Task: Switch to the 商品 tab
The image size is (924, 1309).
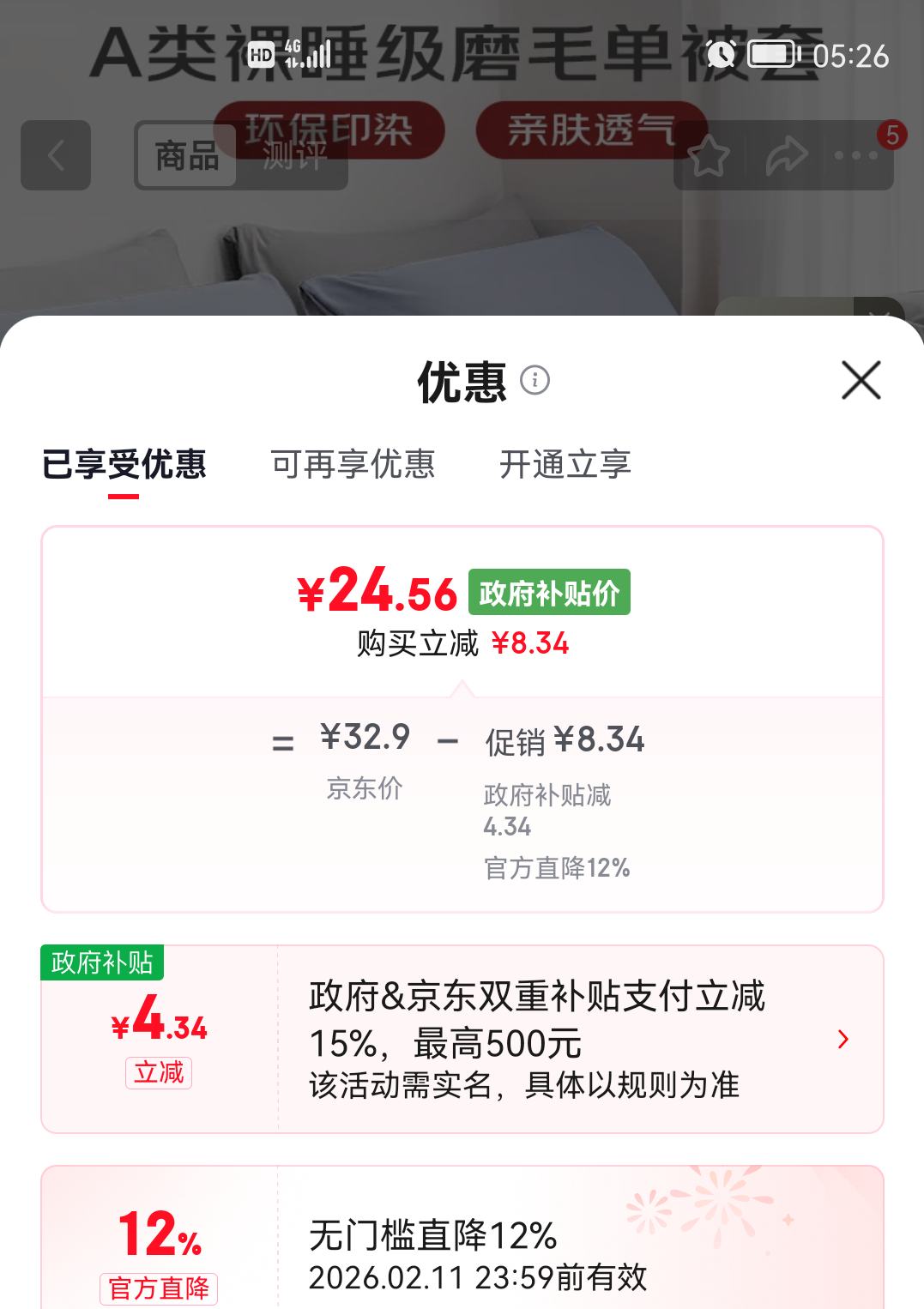Action: 187,157
